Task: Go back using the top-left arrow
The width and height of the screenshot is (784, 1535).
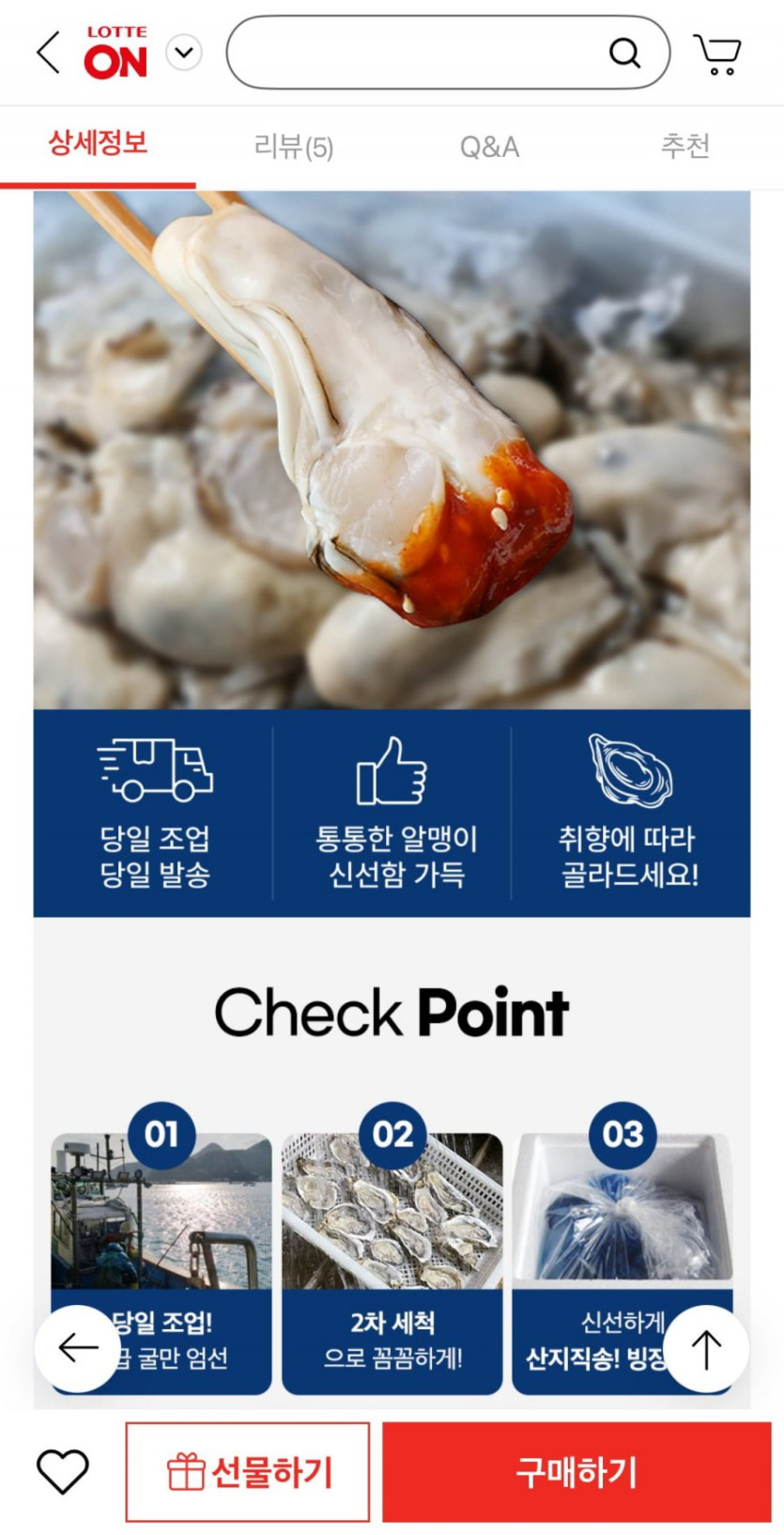Action: click(48, 52)
